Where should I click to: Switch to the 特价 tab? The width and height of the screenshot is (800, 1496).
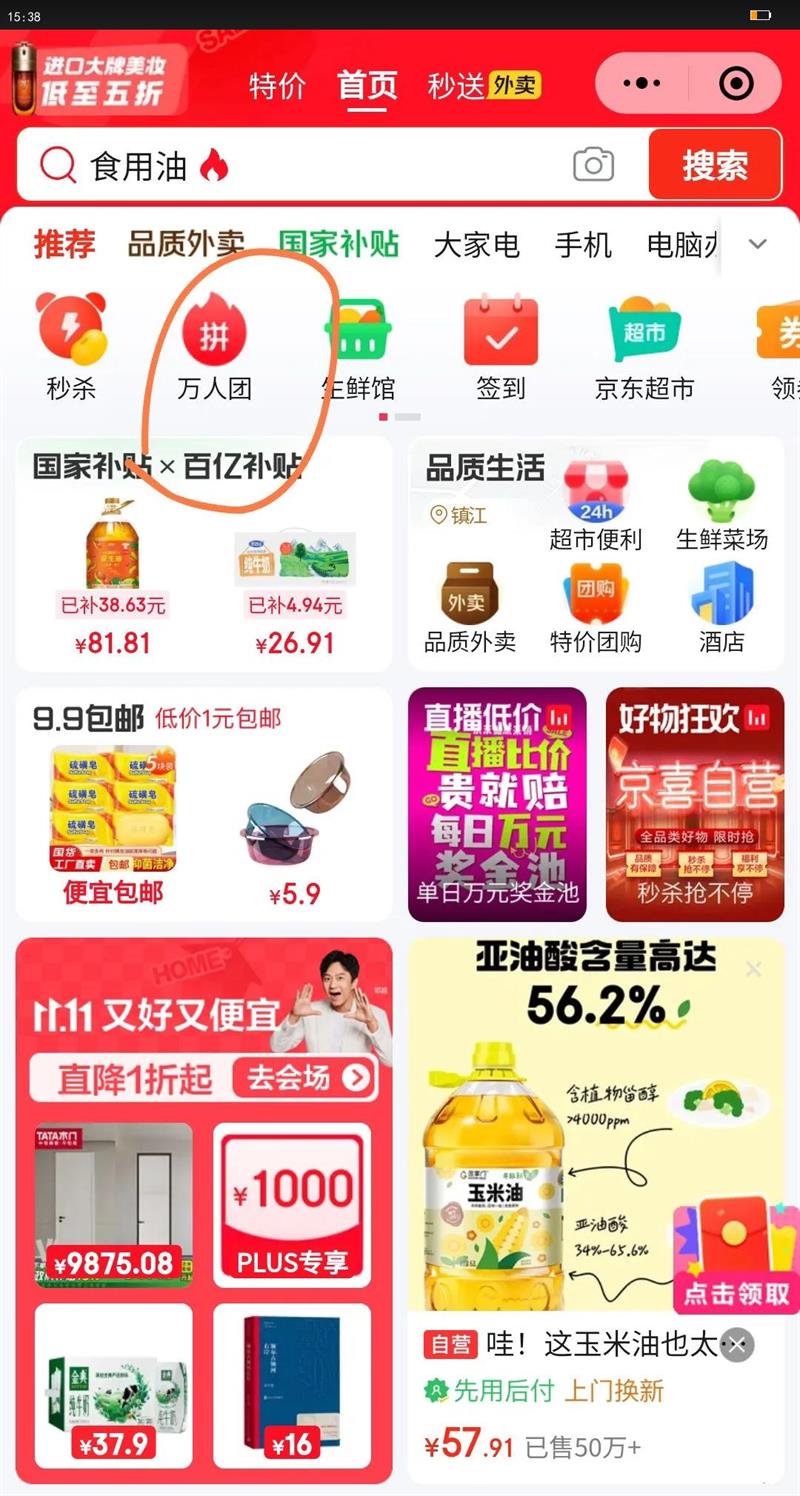coord(277,86)
